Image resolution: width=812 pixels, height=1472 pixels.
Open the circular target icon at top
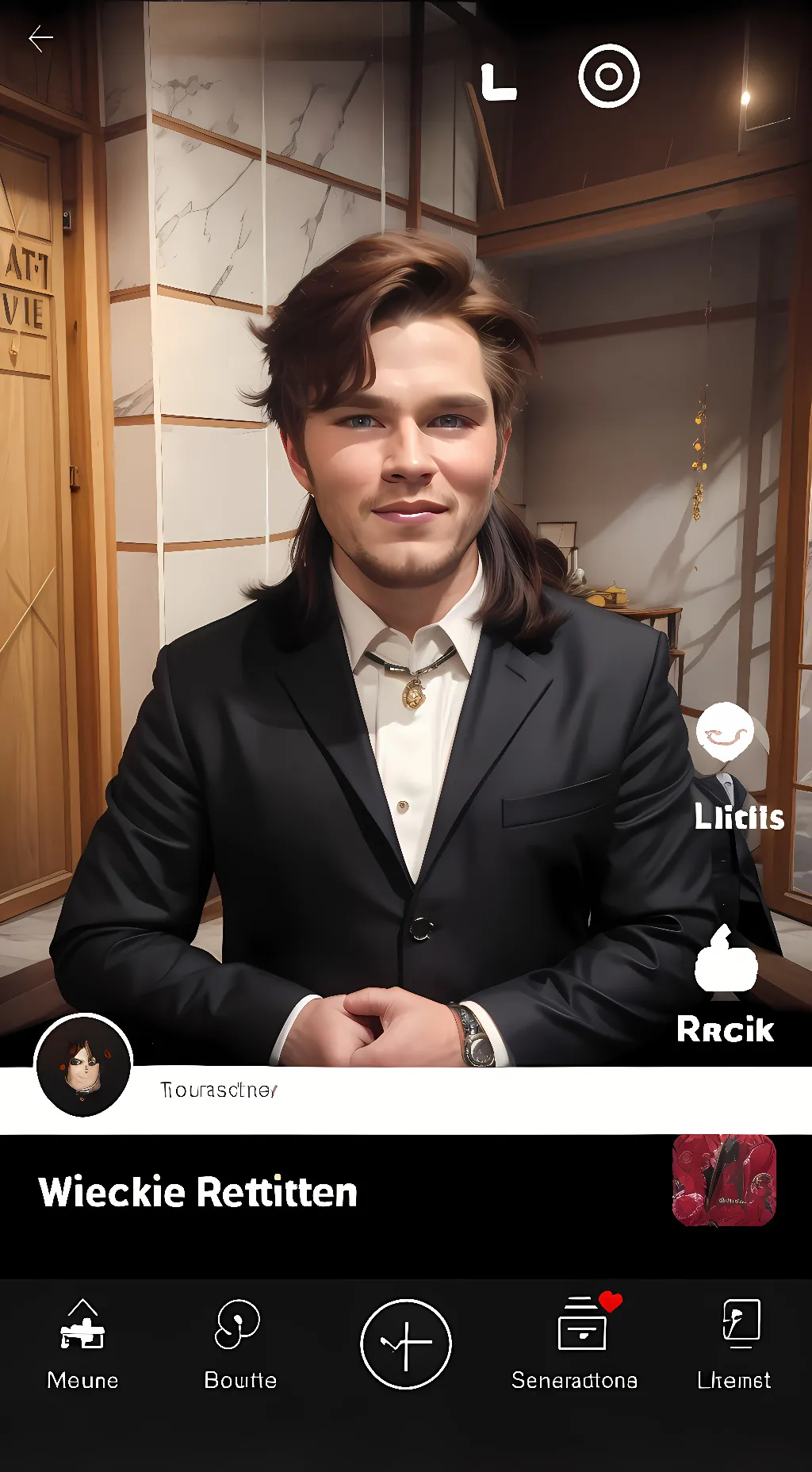click(609, 76)
